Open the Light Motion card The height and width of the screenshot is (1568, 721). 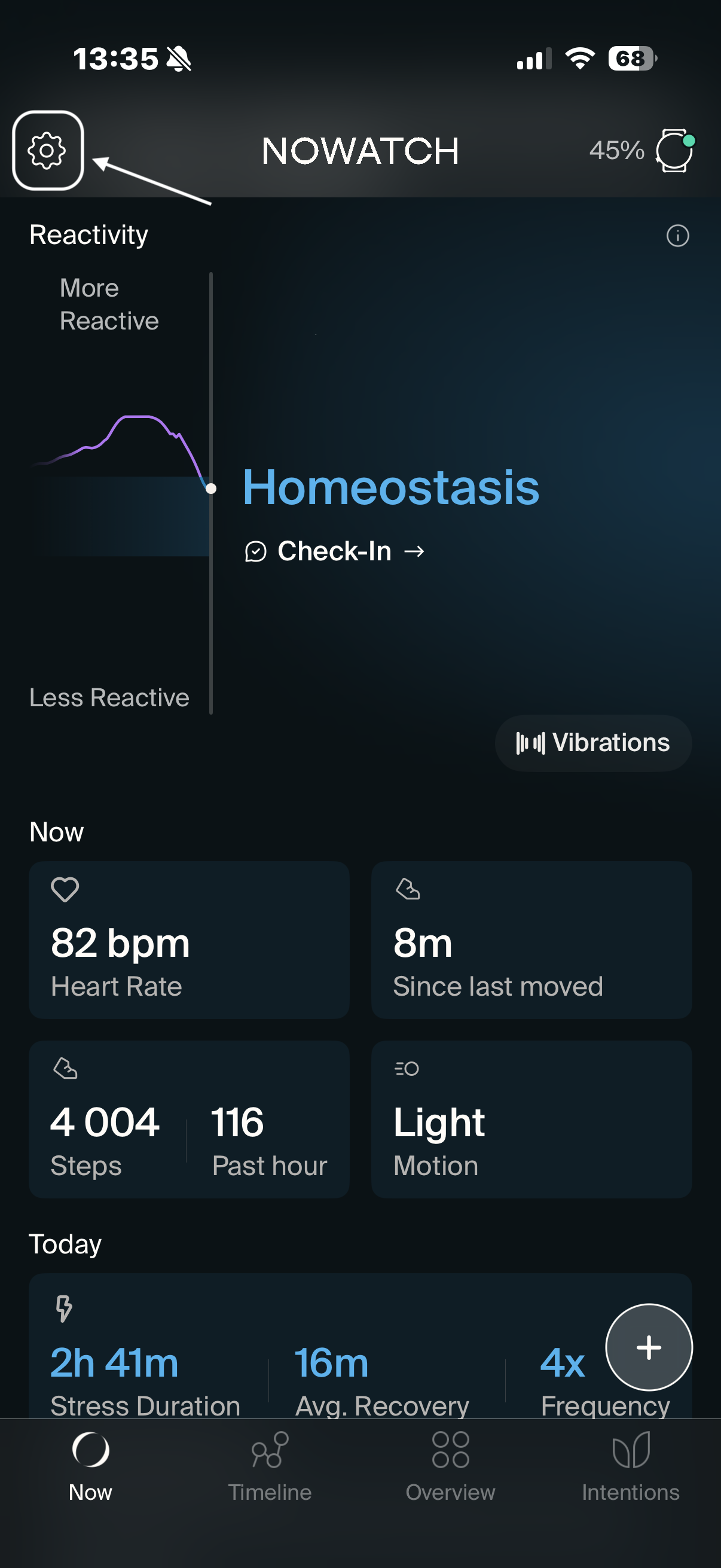531,1119
